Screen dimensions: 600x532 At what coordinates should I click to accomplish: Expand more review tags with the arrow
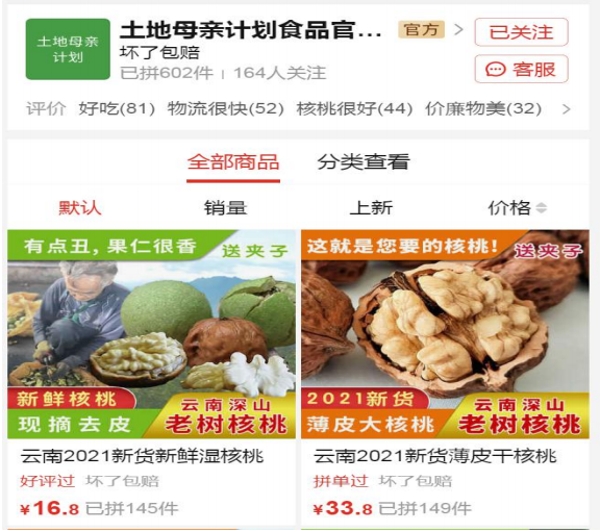tap(567, 108)
